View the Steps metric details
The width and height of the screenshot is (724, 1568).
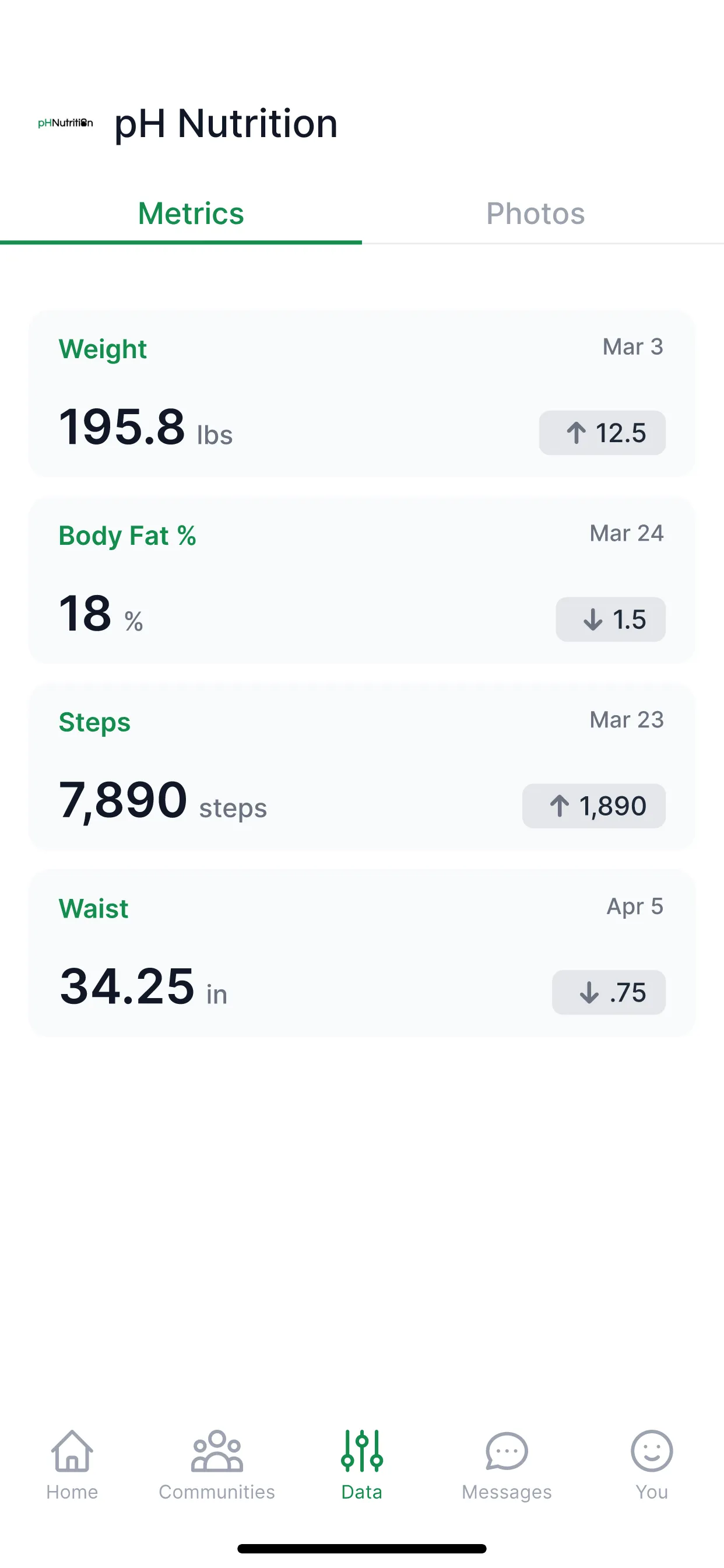pyautogui.click(x=362, y=767)
